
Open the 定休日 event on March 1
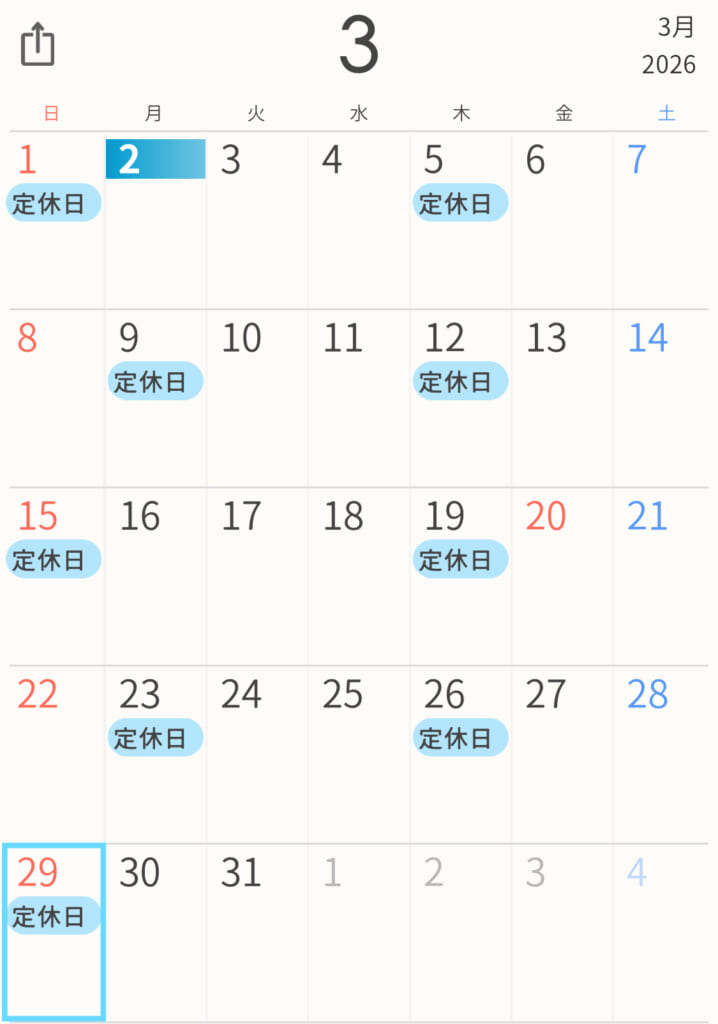click(x=53, y=203)
